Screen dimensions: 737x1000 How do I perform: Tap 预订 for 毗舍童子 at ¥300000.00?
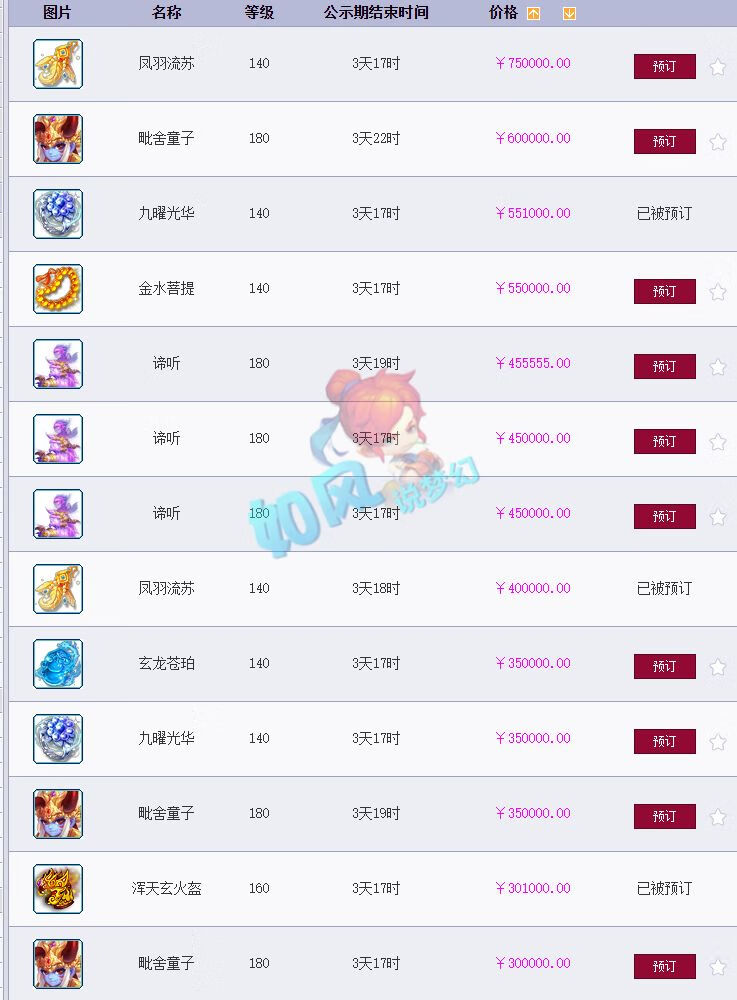(664, 966)
